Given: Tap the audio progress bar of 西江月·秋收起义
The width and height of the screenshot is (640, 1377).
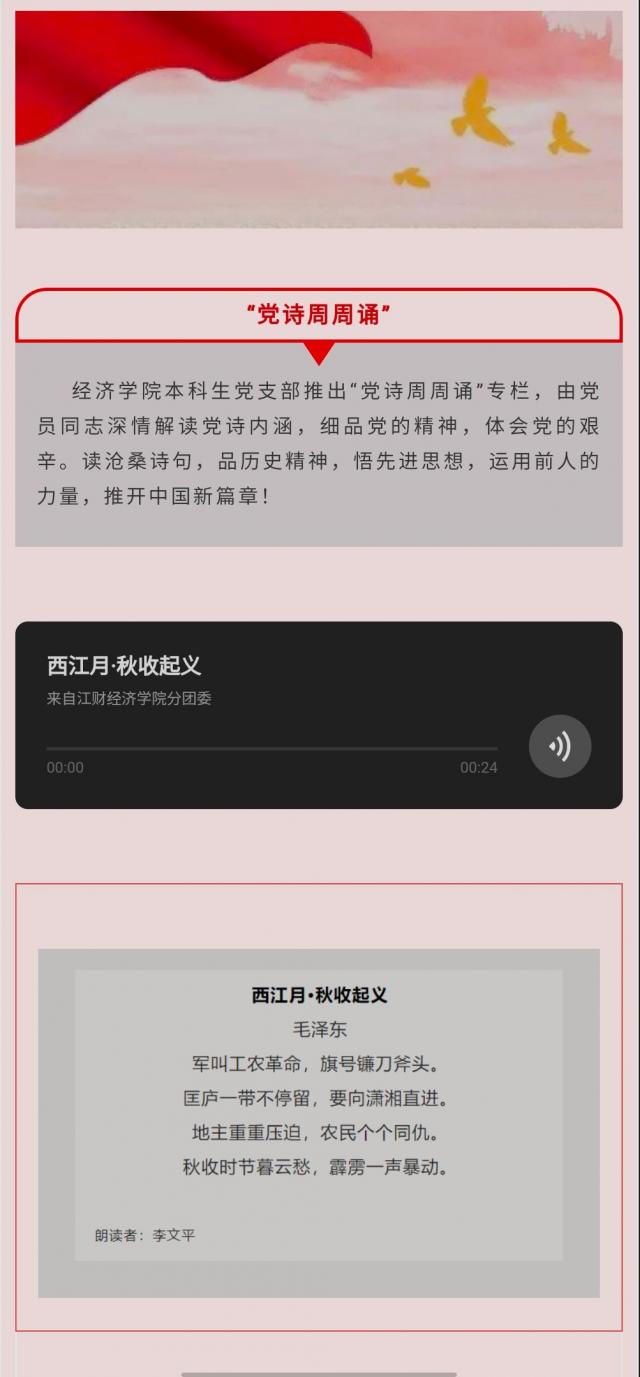Looking at the screenshot, I should (271, 748).
